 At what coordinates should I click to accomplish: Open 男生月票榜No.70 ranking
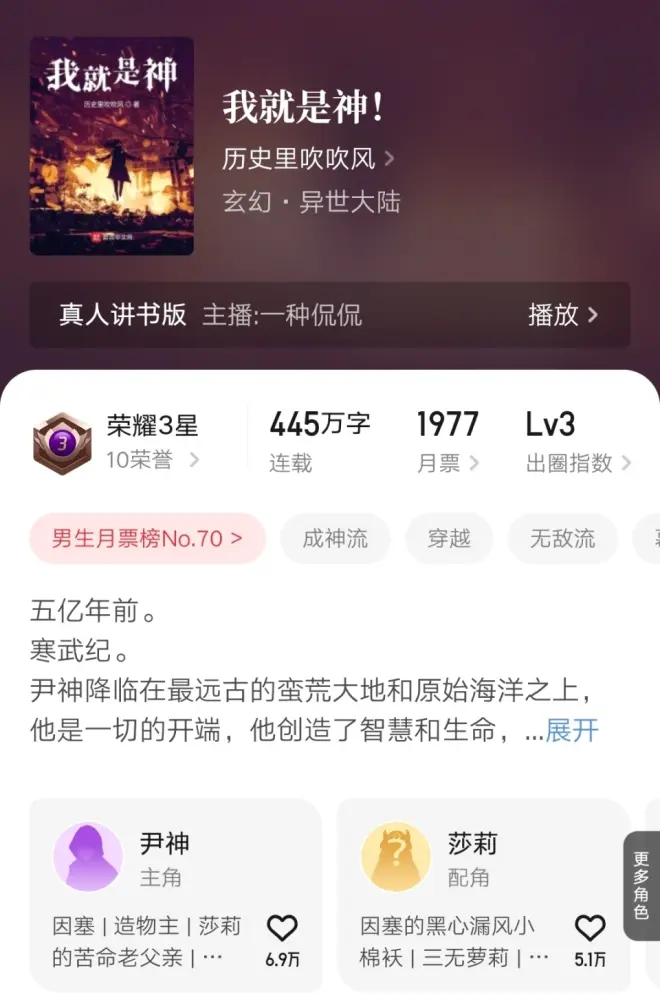coord(148,539)
